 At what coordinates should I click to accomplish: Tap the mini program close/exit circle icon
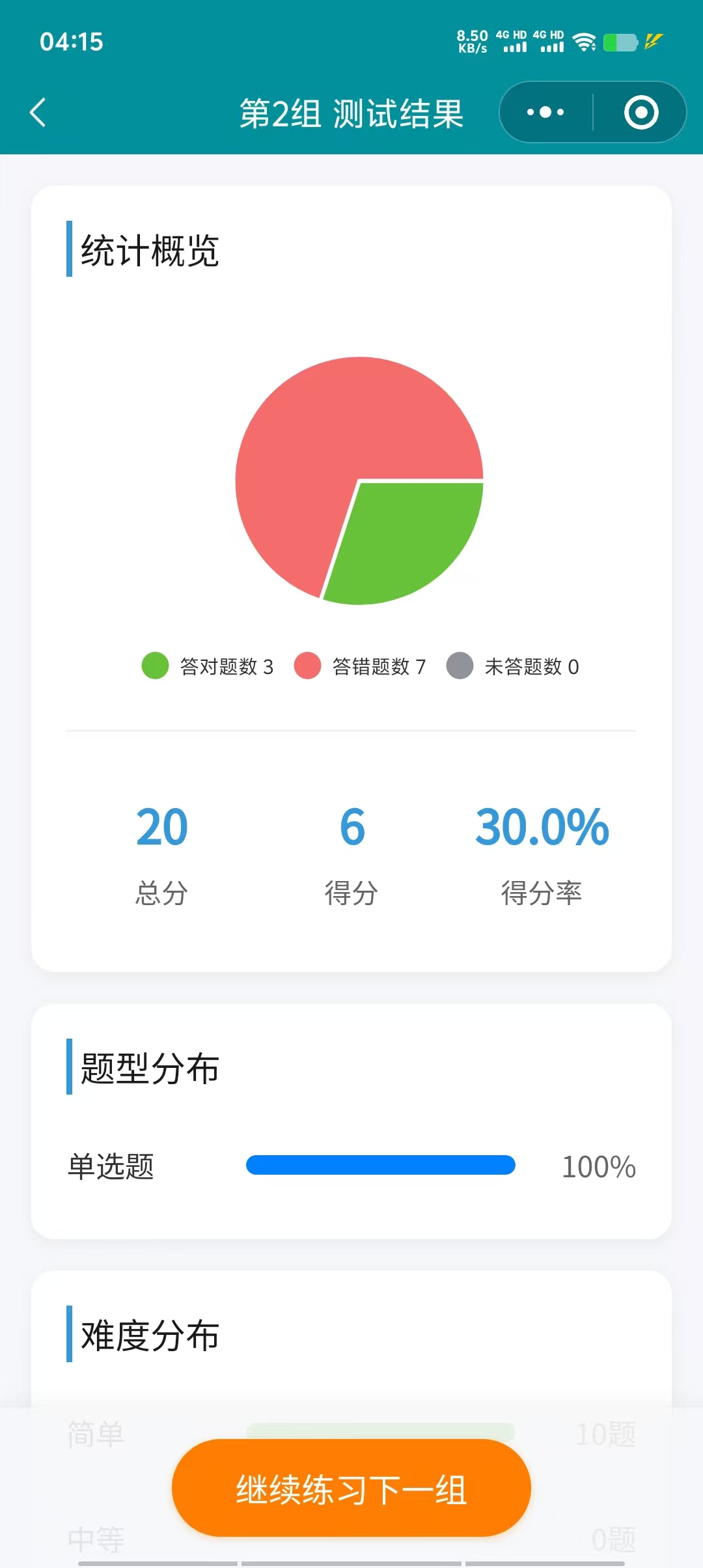(x=641, y=112)
